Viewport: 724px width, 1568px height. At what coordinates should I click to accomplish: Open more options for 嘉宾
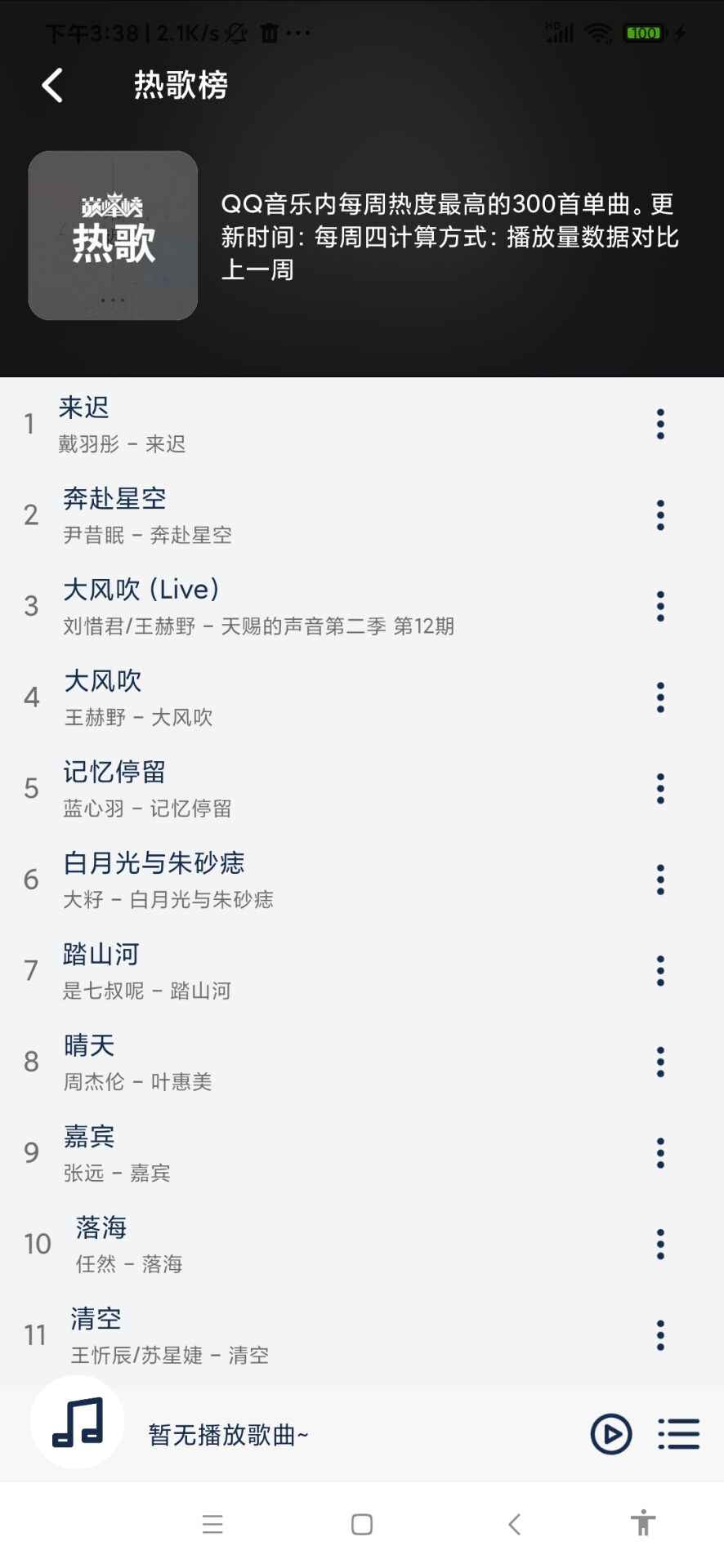click(x=660, y=1153)
